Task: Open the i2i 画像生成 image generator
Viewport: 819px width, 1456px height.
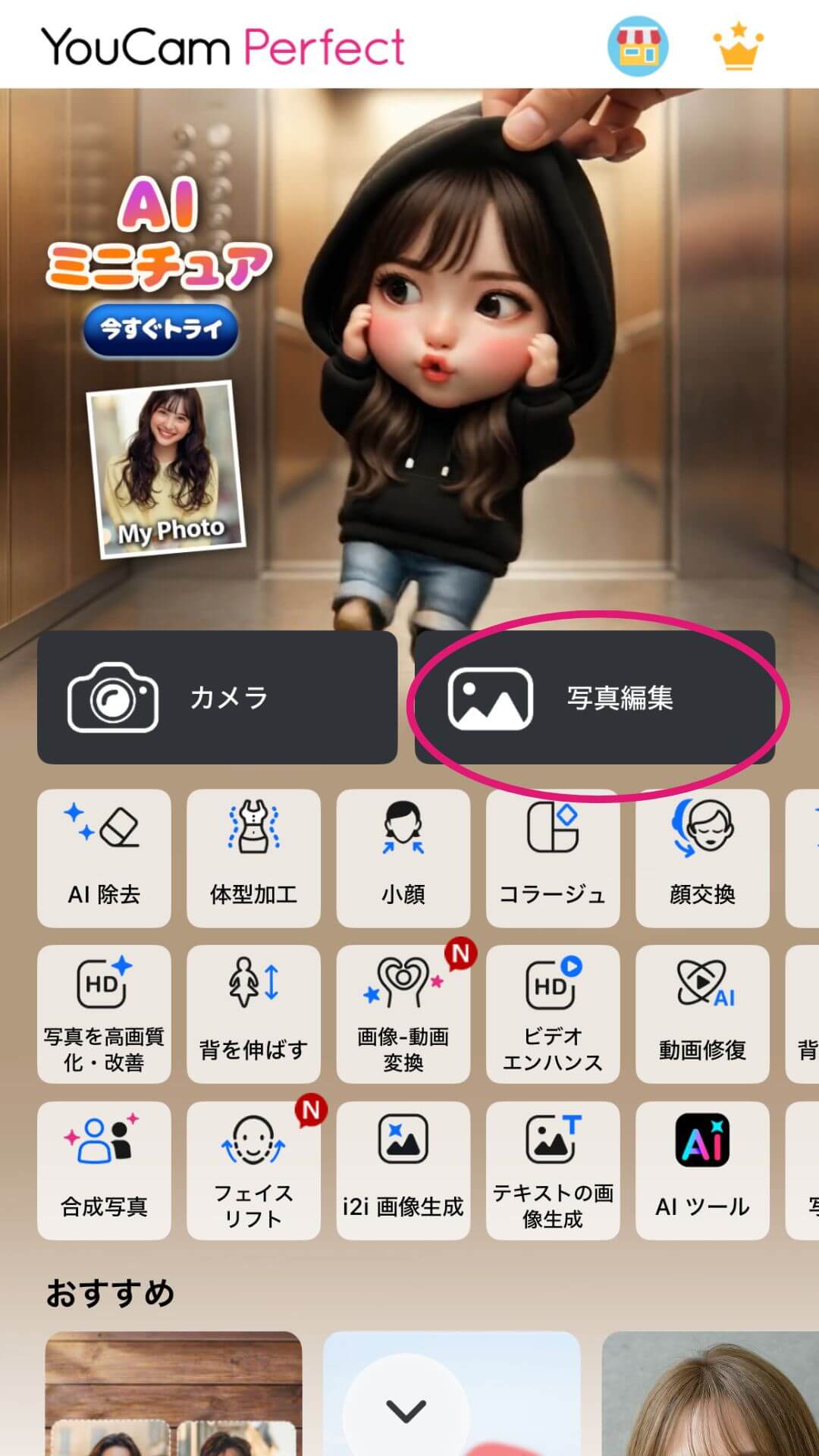Action: tap(403, 1169)
